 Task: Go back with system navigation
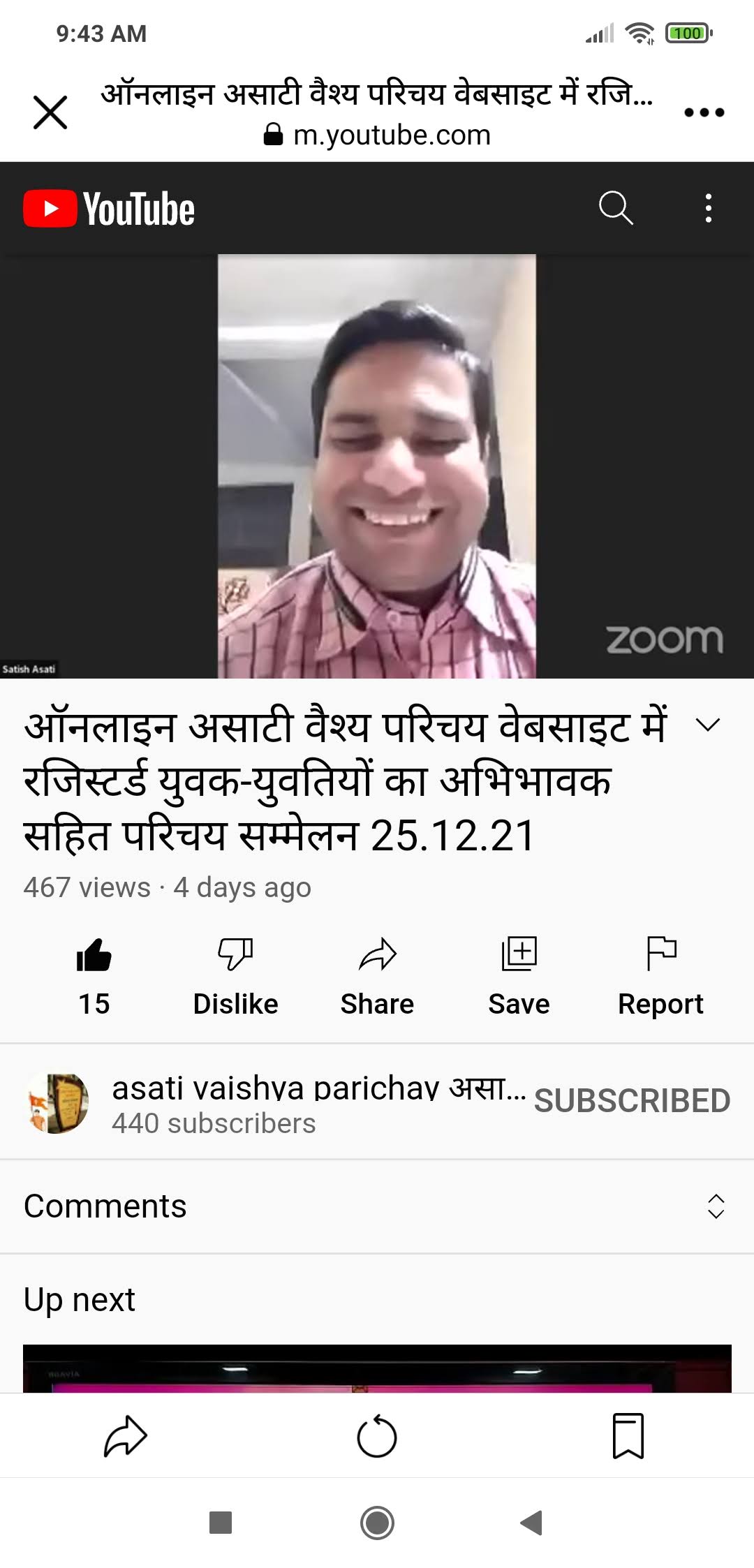532,1523
